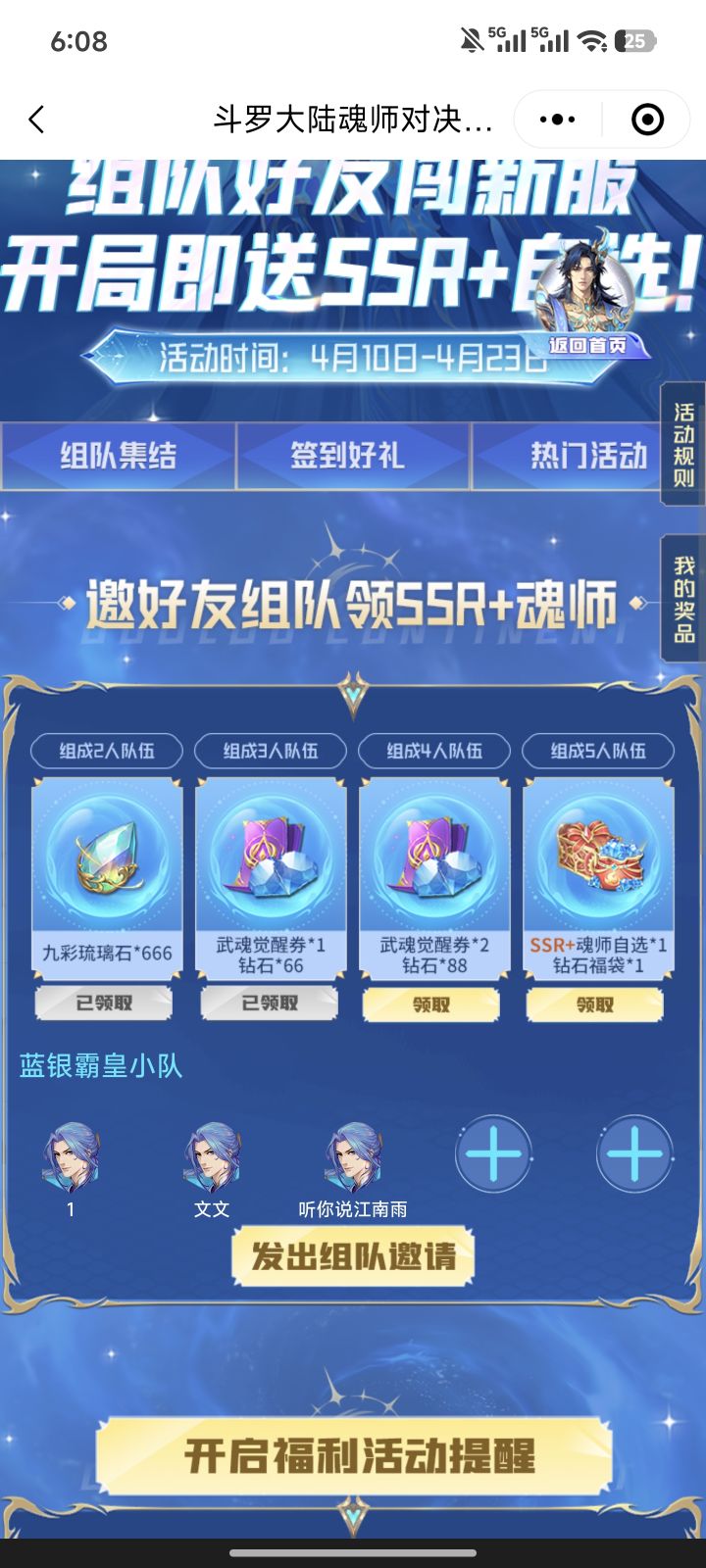Image resolution: width=706 pixels, height=1568 pixels.
Task: Tap the first plus icon to invite member
Action: (493, 1154)
